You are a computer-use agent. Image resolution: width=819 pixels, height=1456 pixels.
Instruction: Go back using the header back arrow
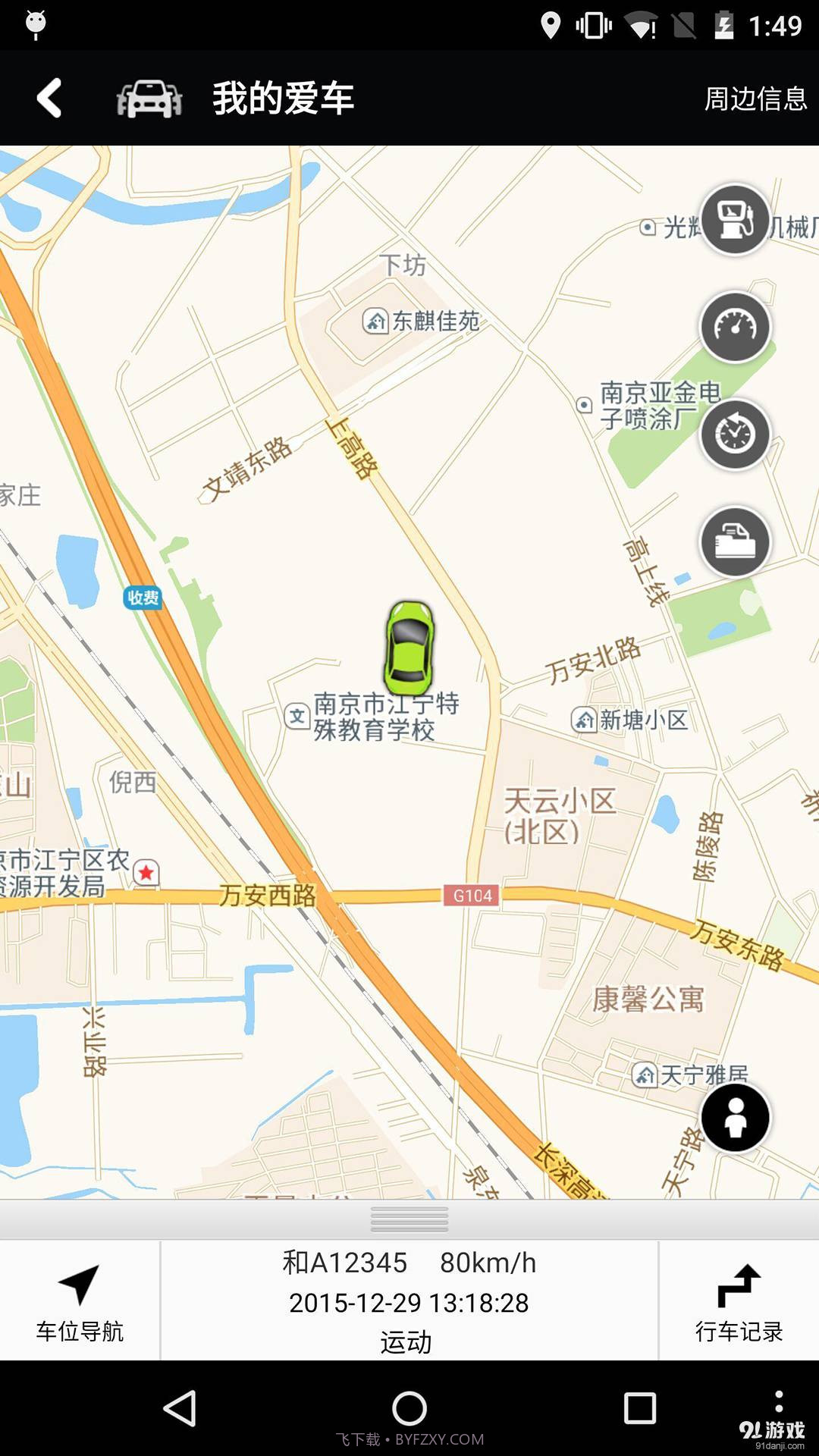(49, 98)
